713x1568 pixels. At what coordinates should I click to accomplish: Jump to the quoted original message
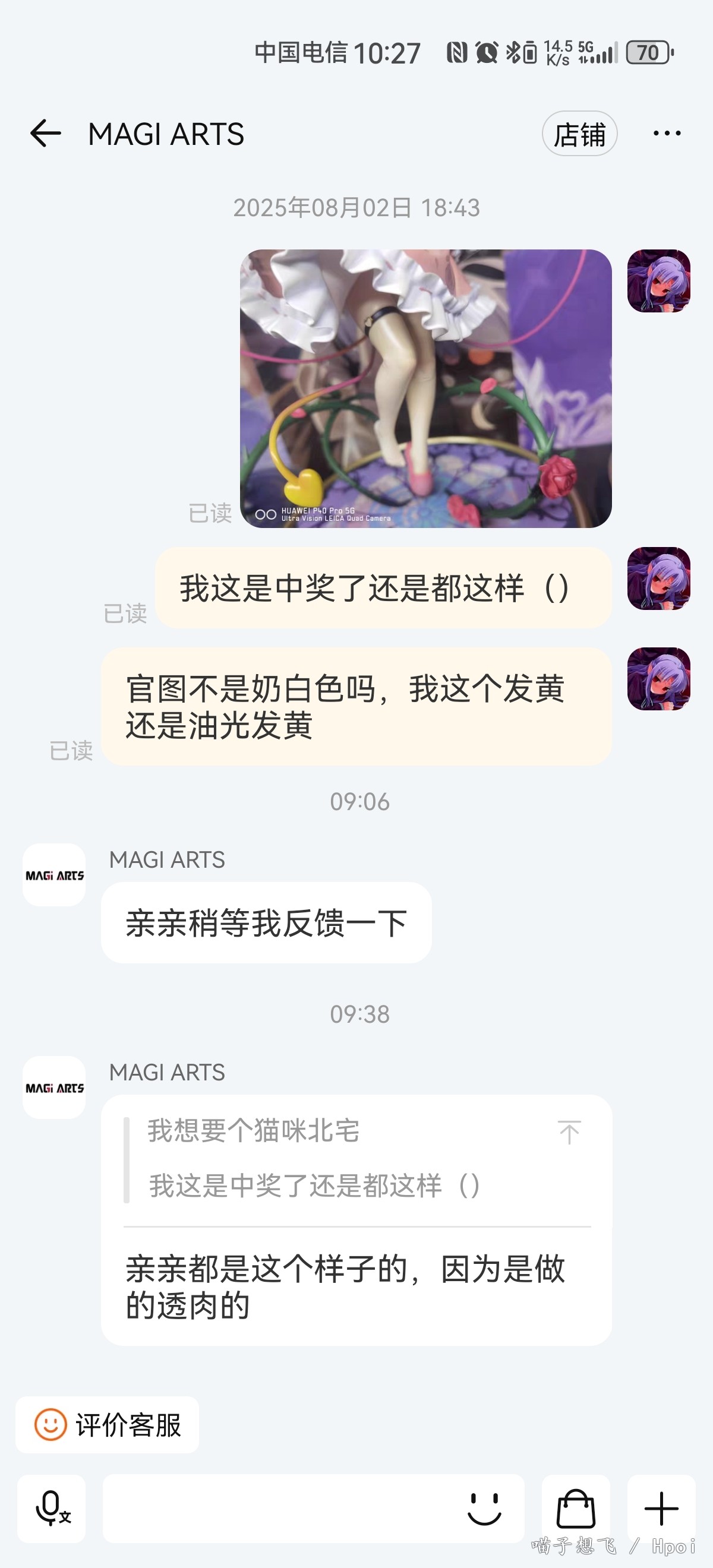[x=569, y=1132]
